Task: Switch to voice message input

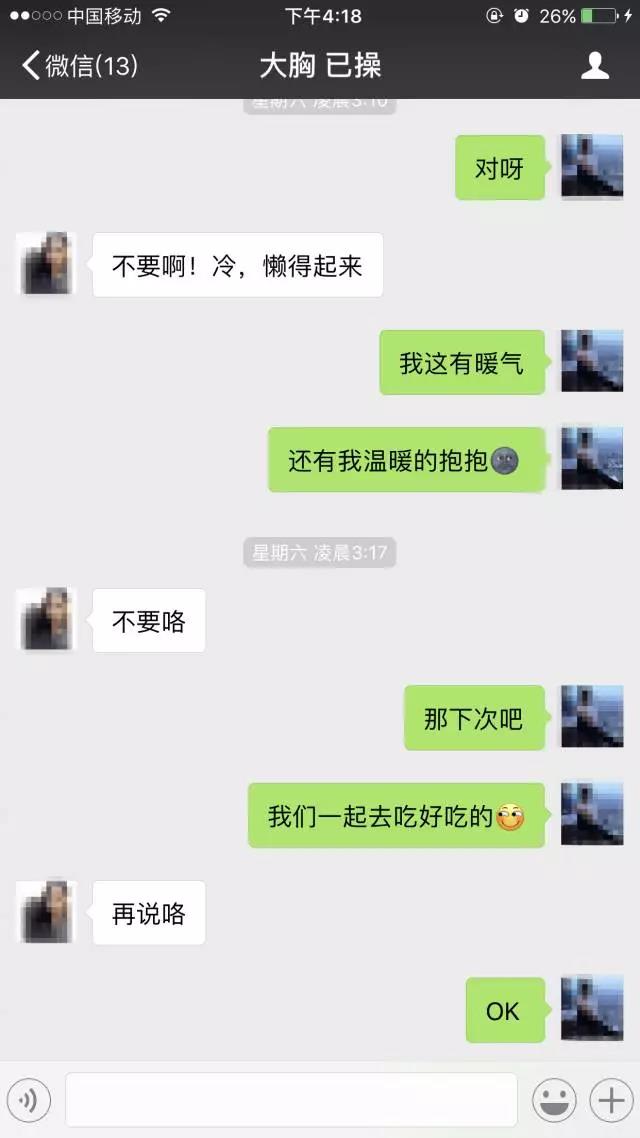Action: (x=29, y=1101)
